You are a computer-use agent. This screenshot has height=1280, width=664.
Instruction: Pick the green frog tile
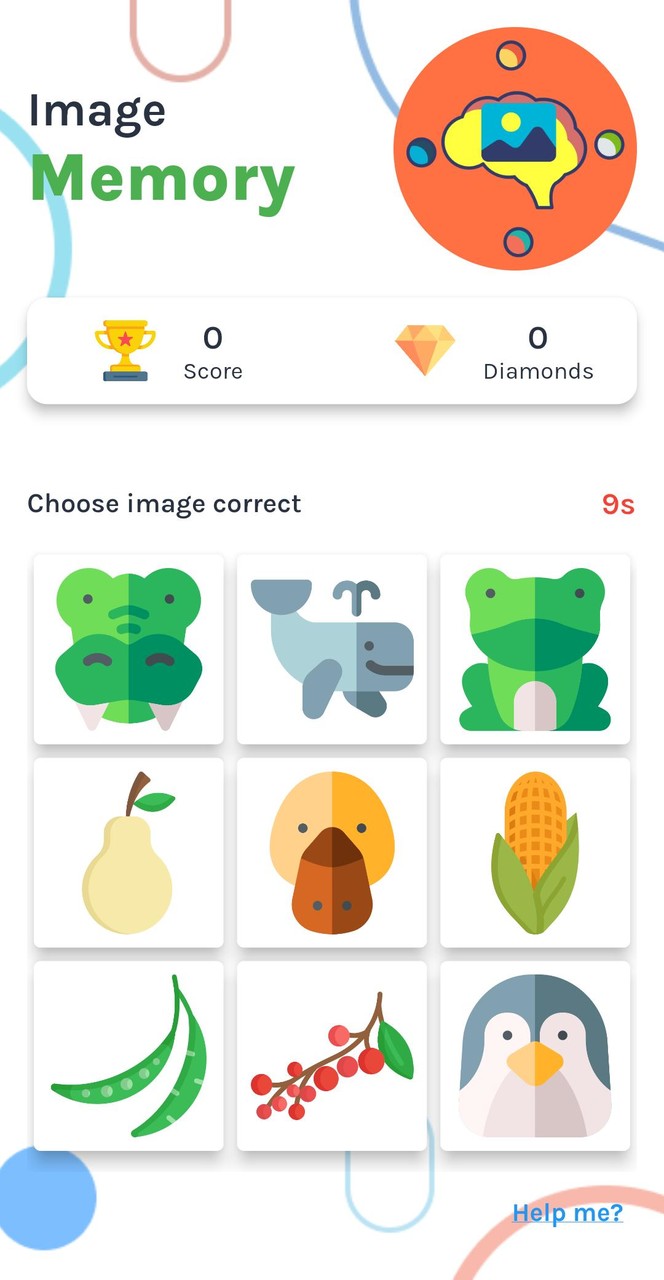[535, 649]
